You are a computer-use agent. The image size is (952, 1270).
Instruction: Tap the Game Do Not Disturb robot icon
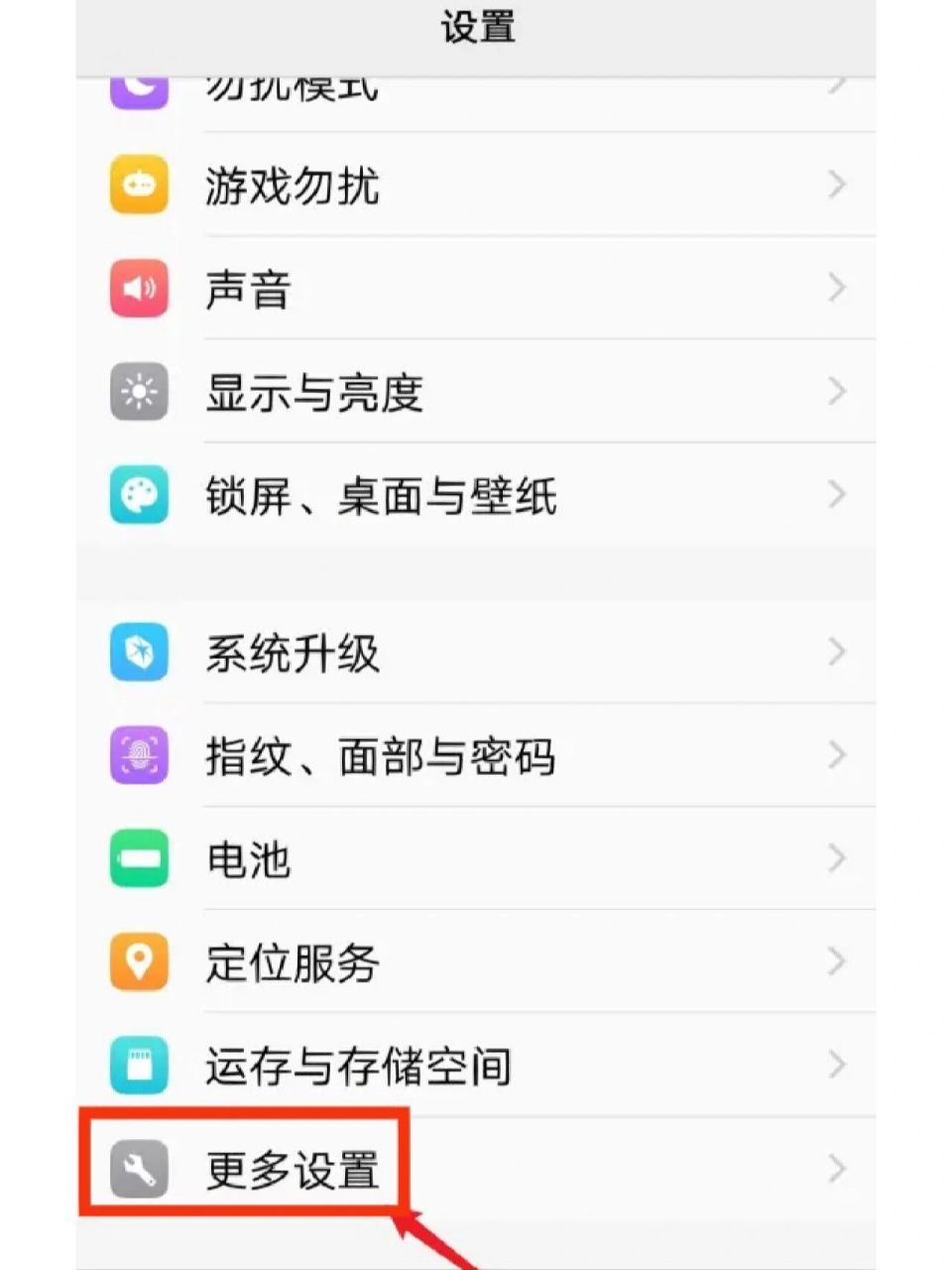(x=139, y=185)
